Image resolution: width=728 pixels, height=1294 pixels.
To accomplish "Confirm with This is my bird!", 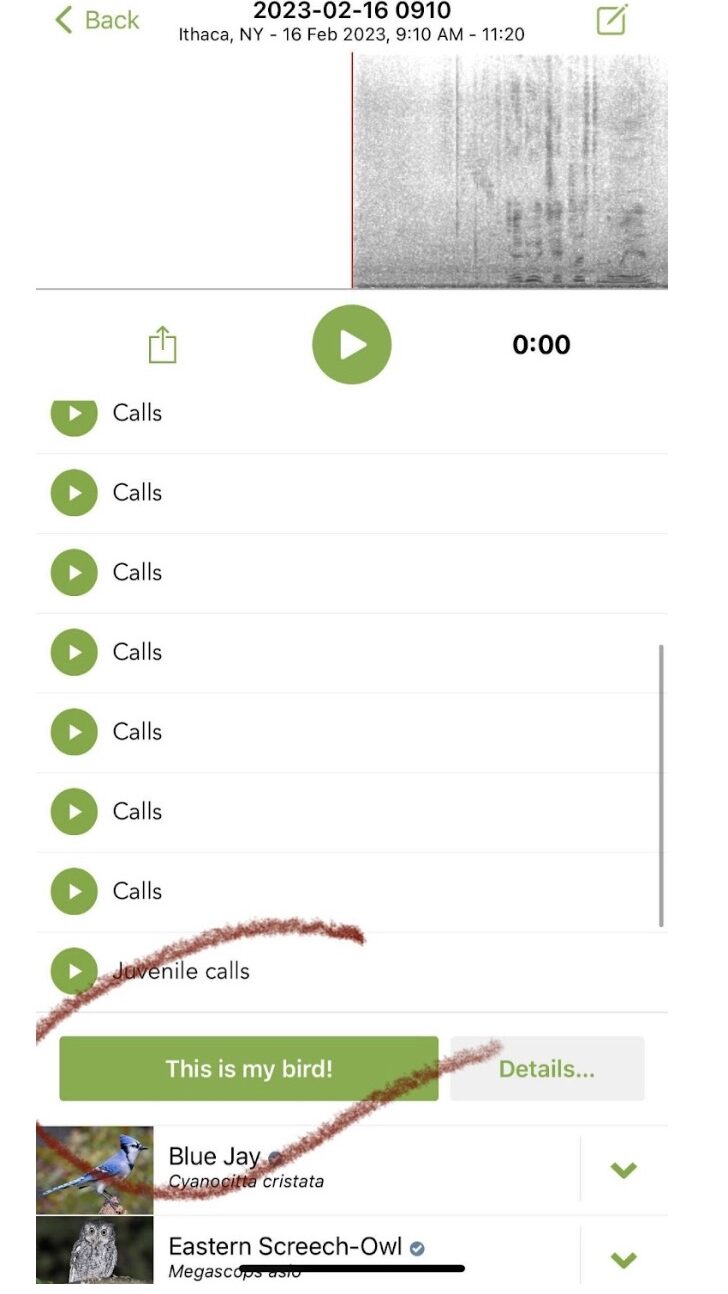I will [x=249, y=1069].
